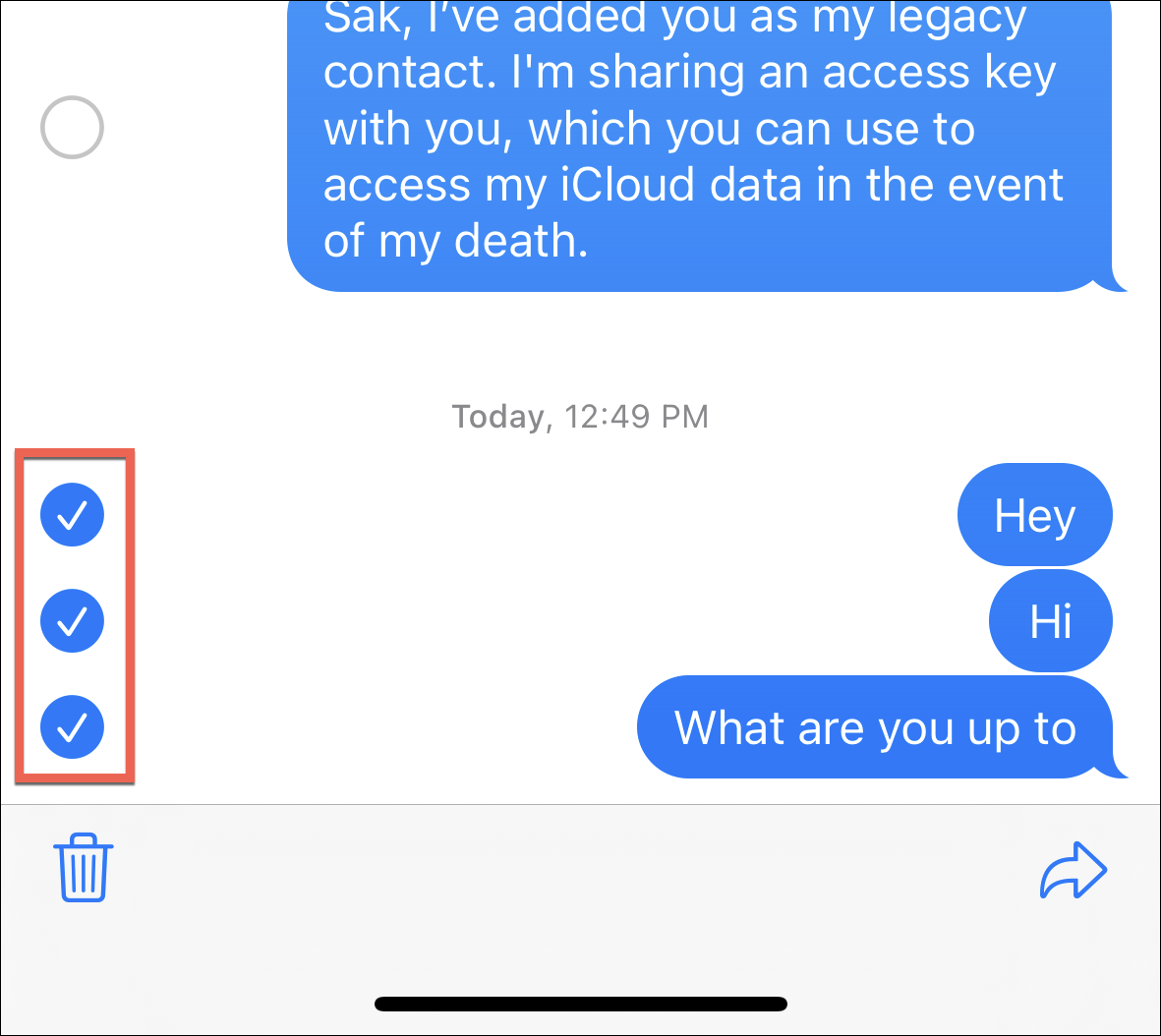Uncheck the "Hi" message selection
Screen dimensions: 1161x1036
(x=72, y=621)
